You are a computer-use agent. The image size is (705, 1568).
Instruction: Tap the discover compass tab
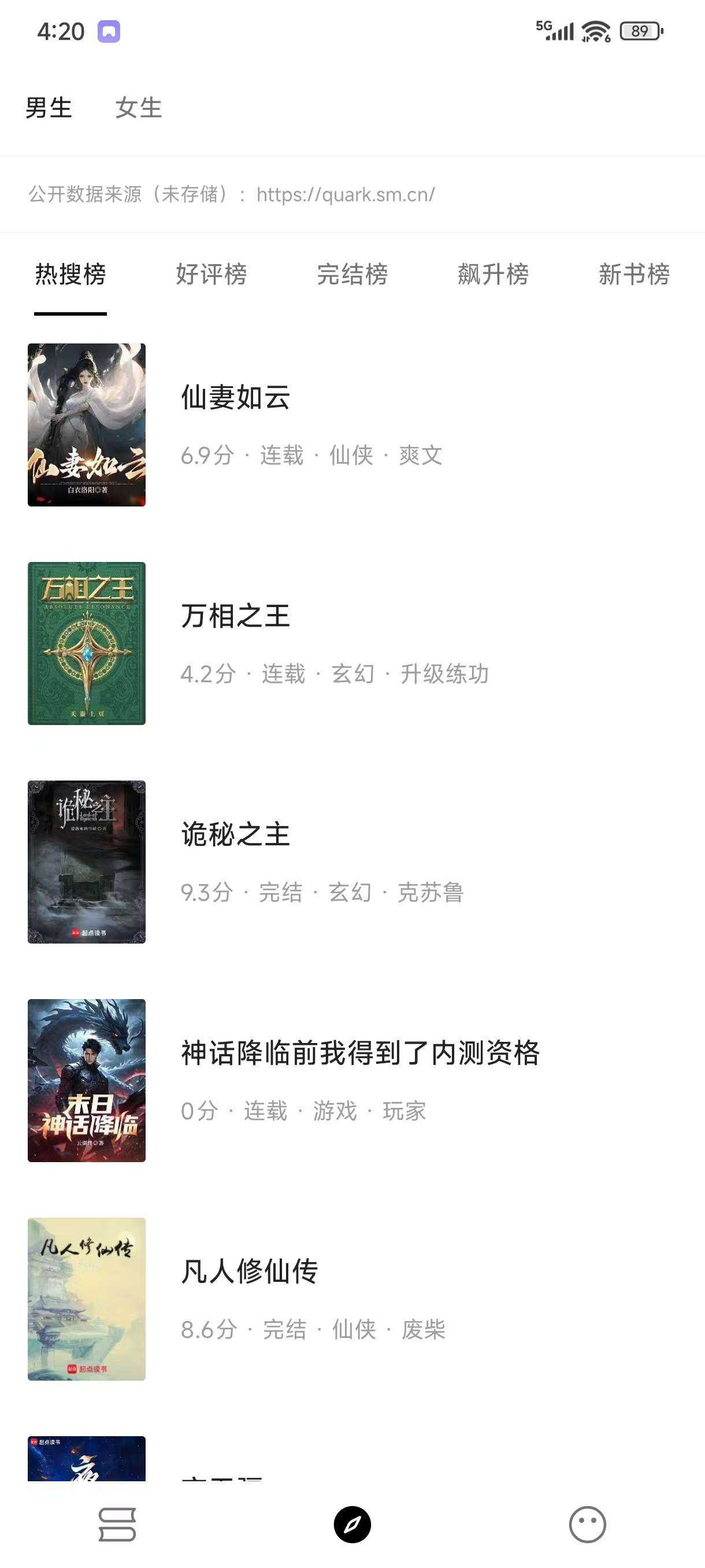point(352,1524)
